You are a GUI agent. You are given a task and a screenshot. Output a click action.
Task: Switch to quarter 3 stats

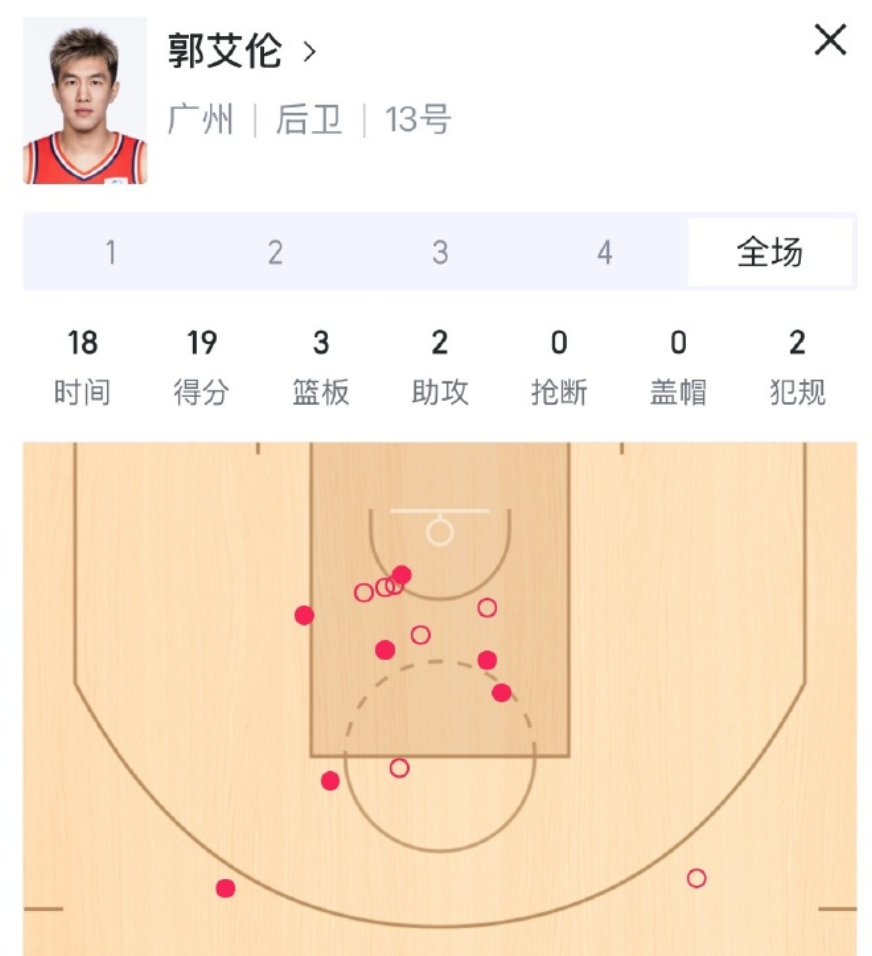tap(440, 253)
